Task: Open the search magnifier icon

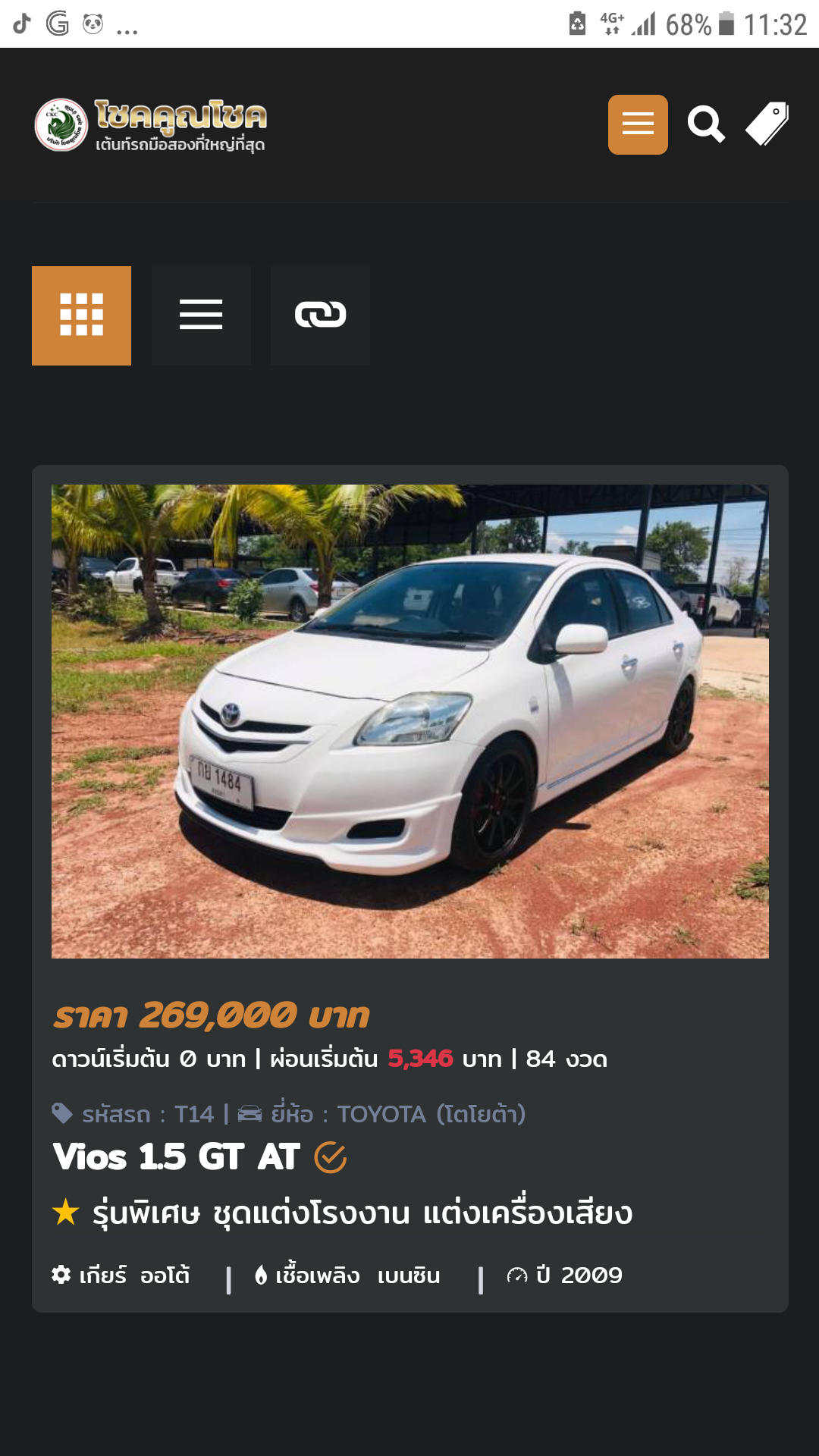Action: 706,124
